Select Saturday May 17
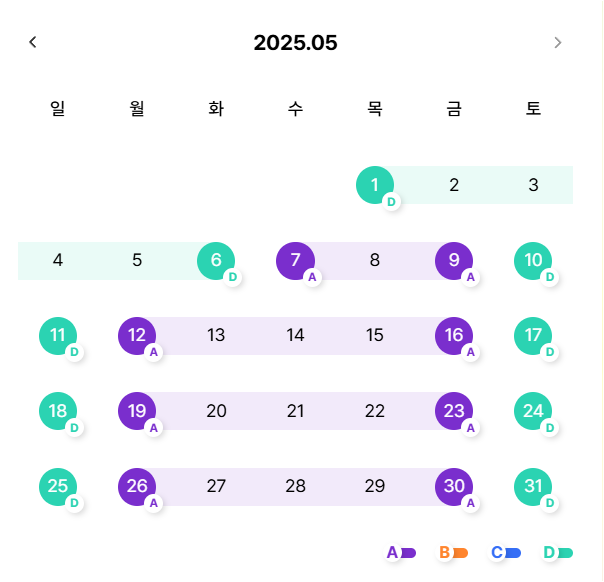 533,335
